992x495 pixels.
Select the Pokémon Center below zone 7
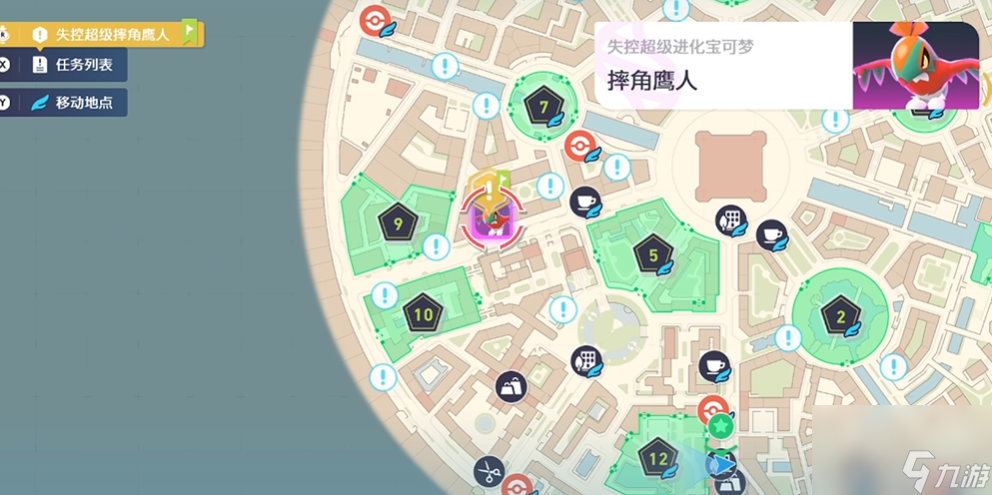pyautogui.click(x=578, y=147)
